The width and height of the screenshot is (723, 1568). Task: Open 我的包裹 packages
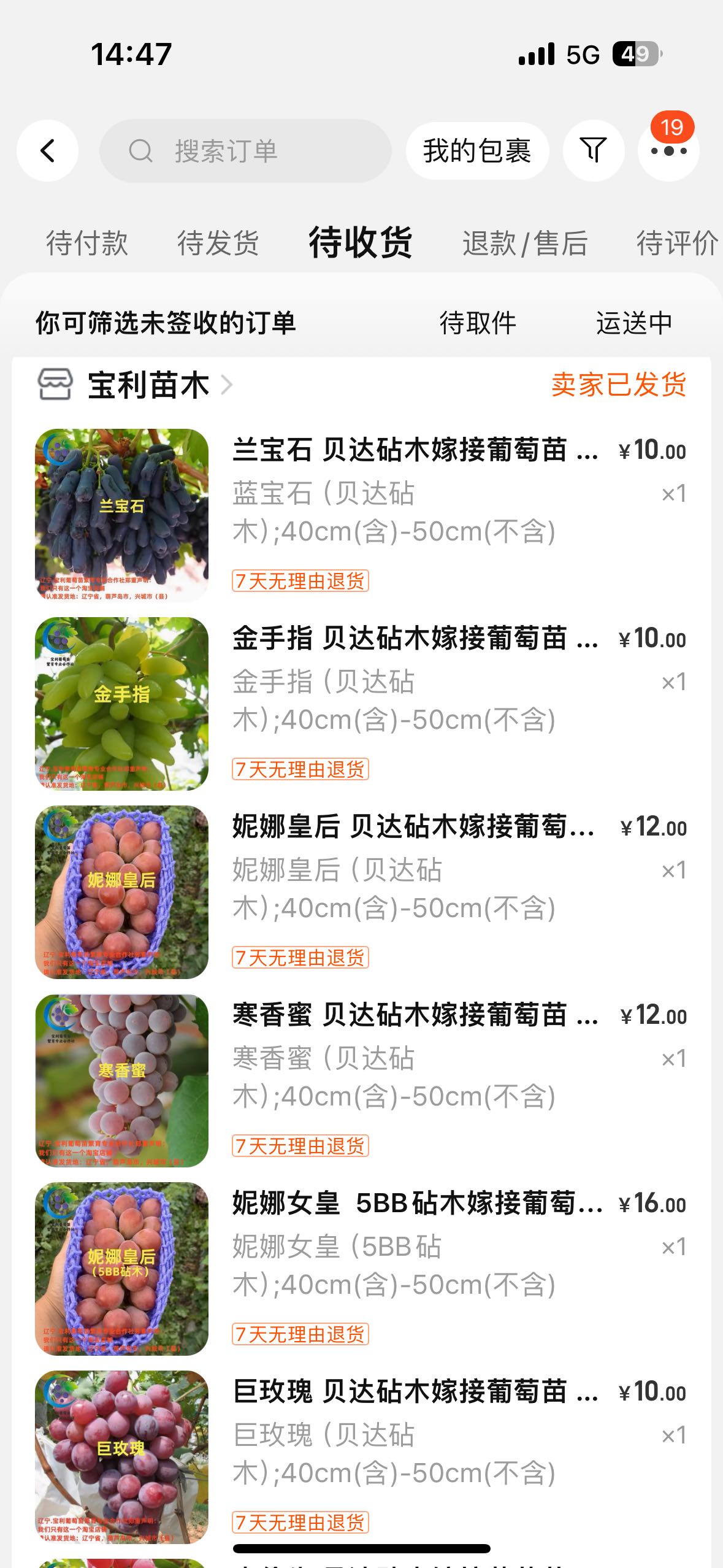(476, 151)
